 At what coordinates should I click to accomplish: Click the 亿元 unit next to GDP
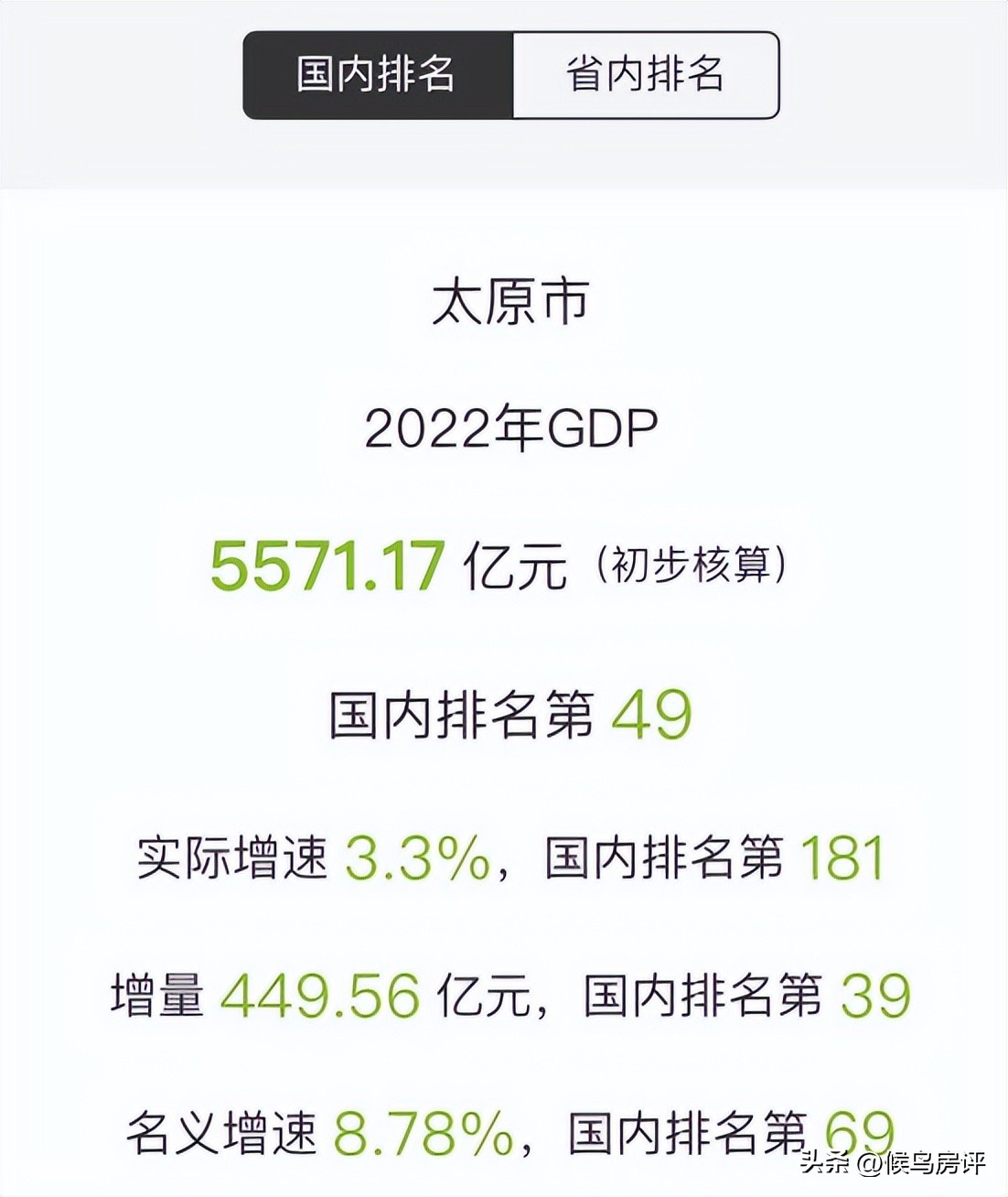515,567
